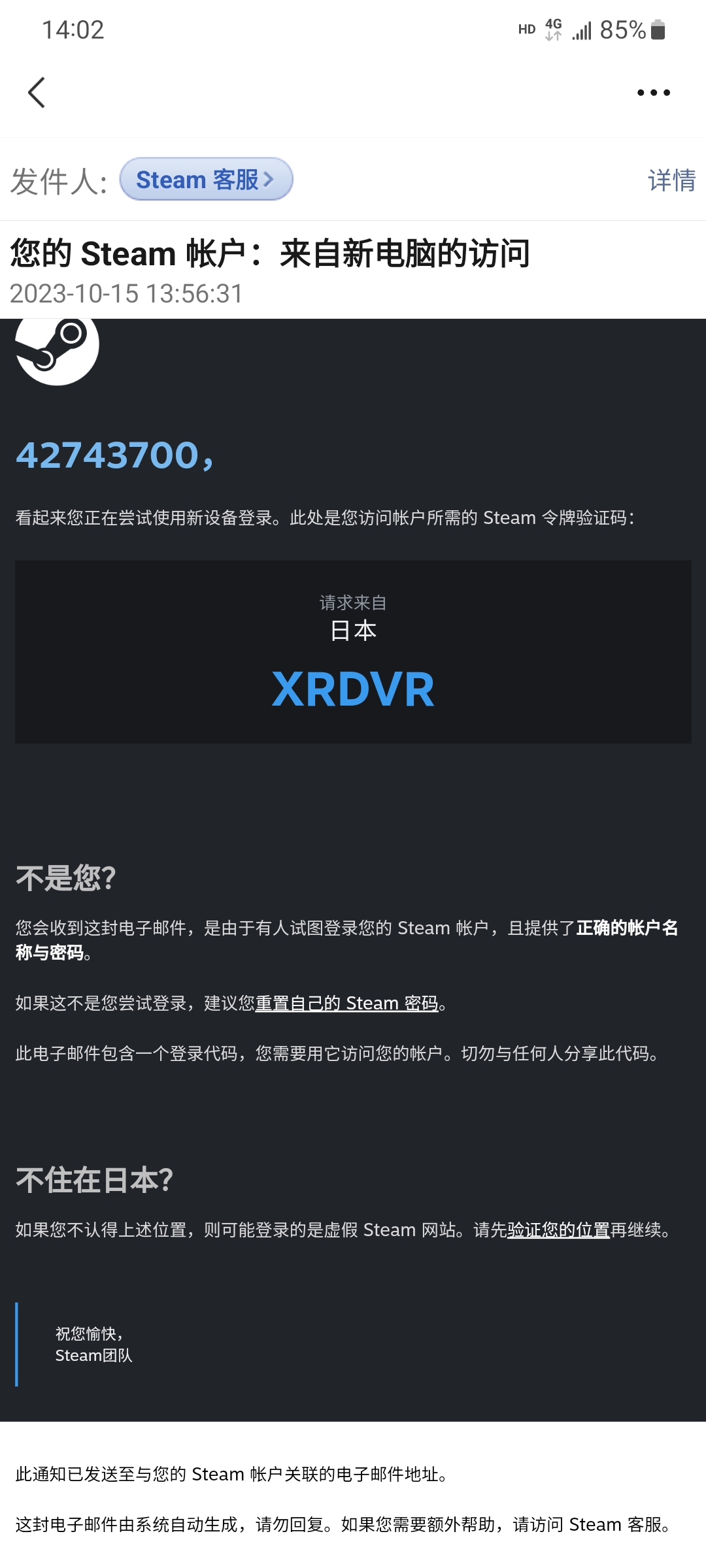The width and height of the screenshot is (706, 1568).
Task: Click the signal strength bars icon
Action: pos(582,29)
